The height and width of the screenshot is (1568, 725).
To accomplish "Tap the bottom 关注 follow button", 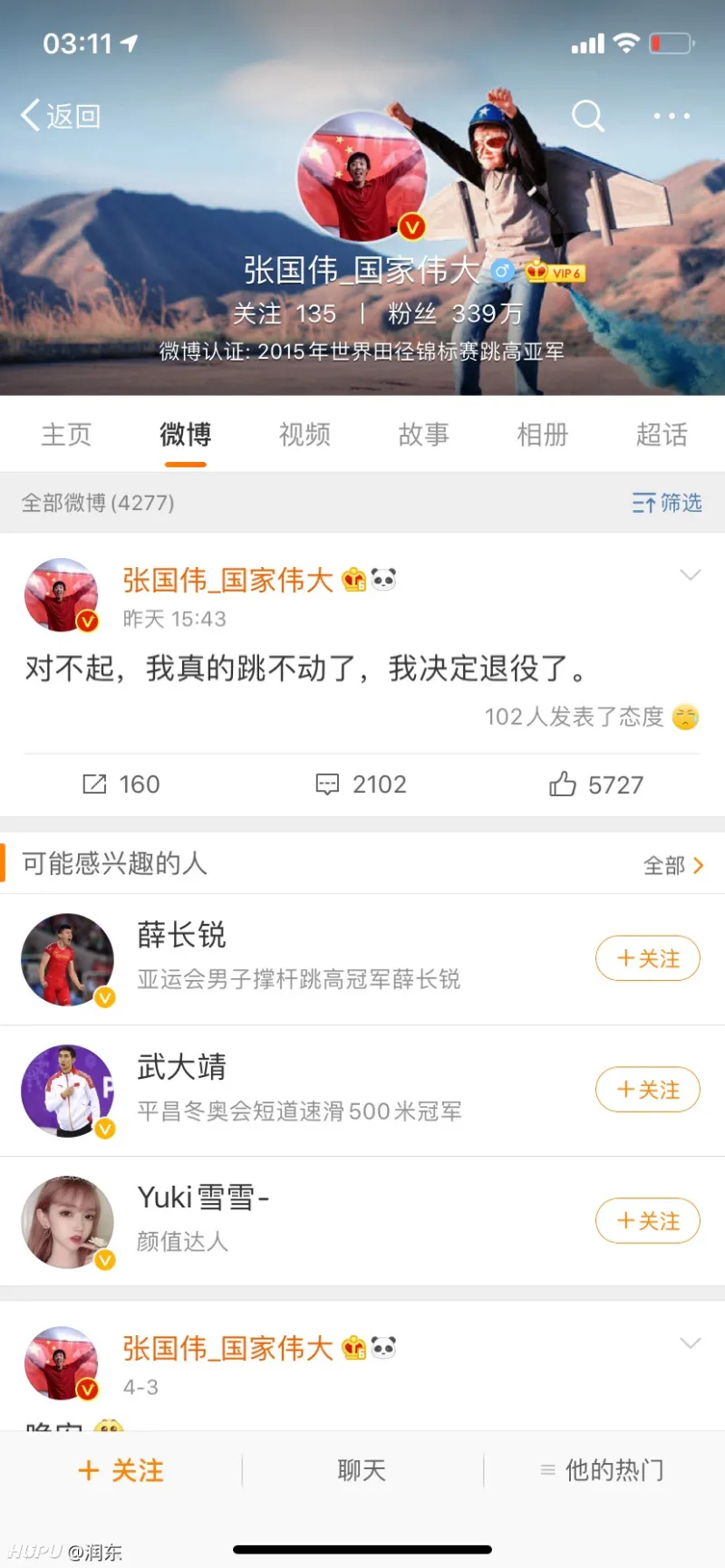I will tap(121, 1470).
